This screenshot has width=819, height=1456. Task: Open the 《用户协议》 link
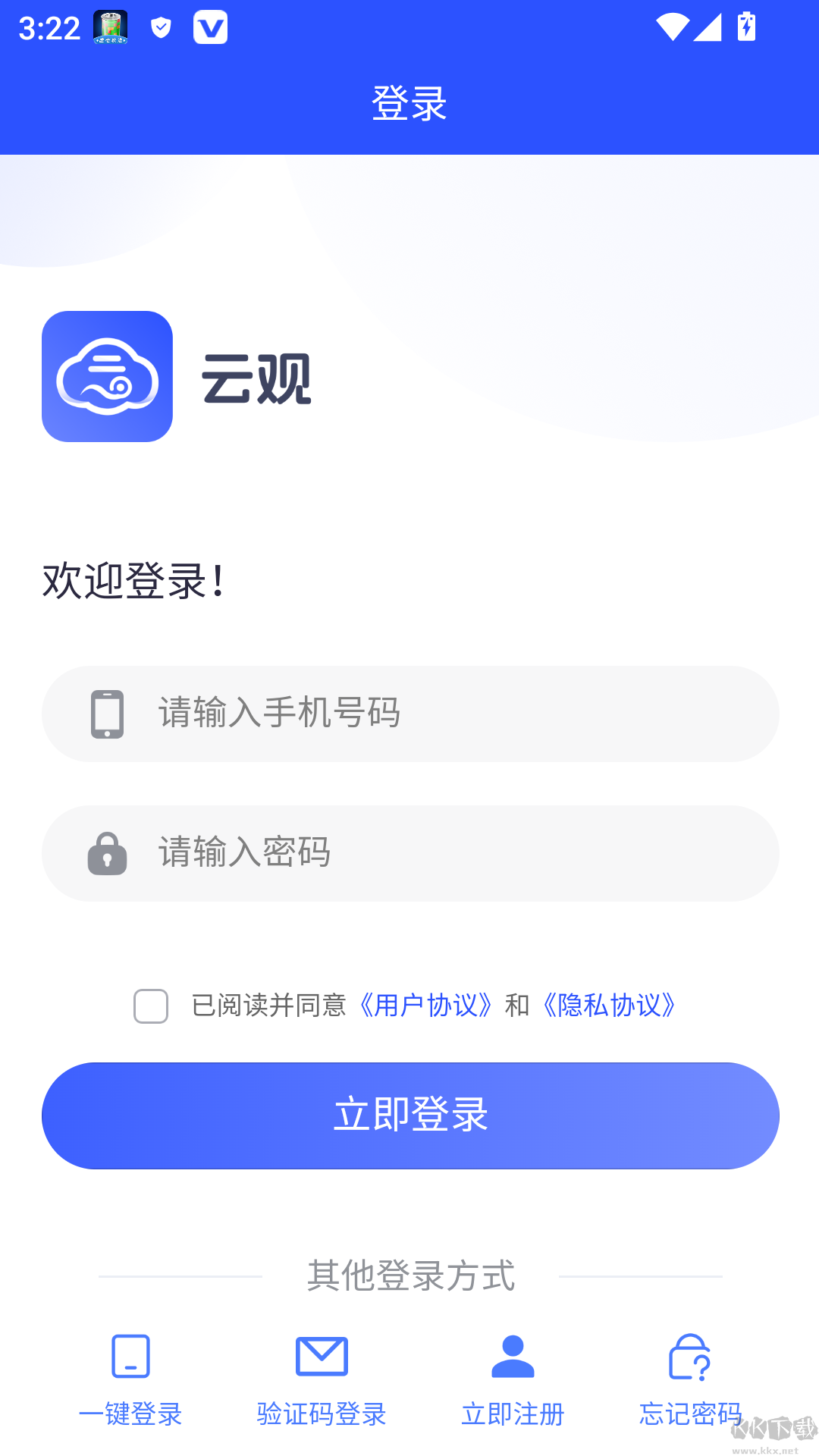click(x=425, y=1005)
